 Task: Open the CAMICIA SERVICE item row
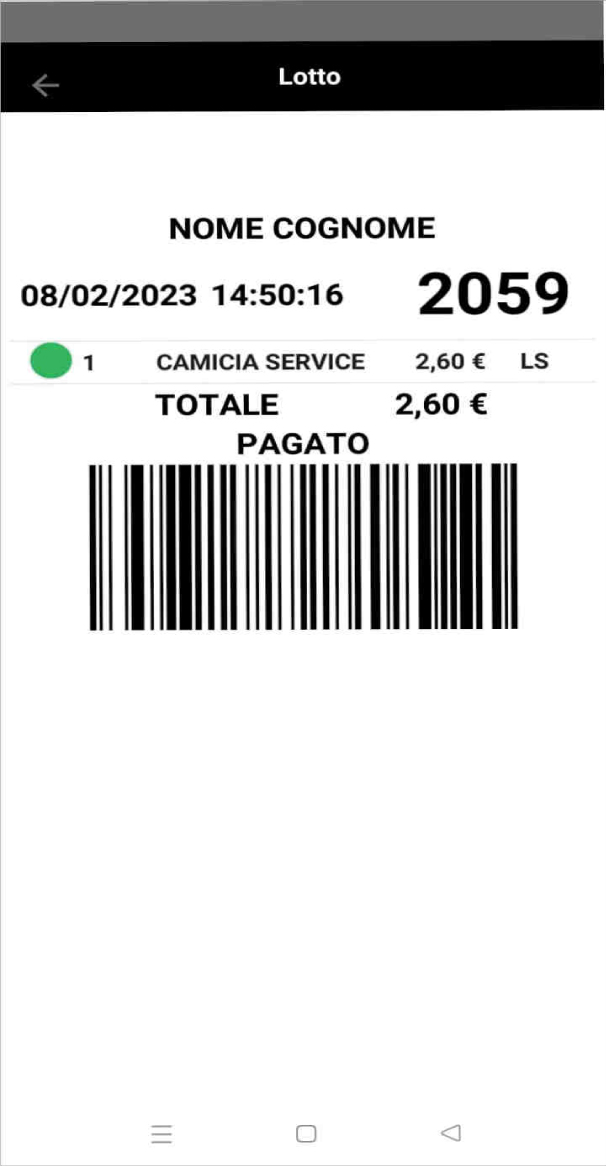click(x=303, y=362)
